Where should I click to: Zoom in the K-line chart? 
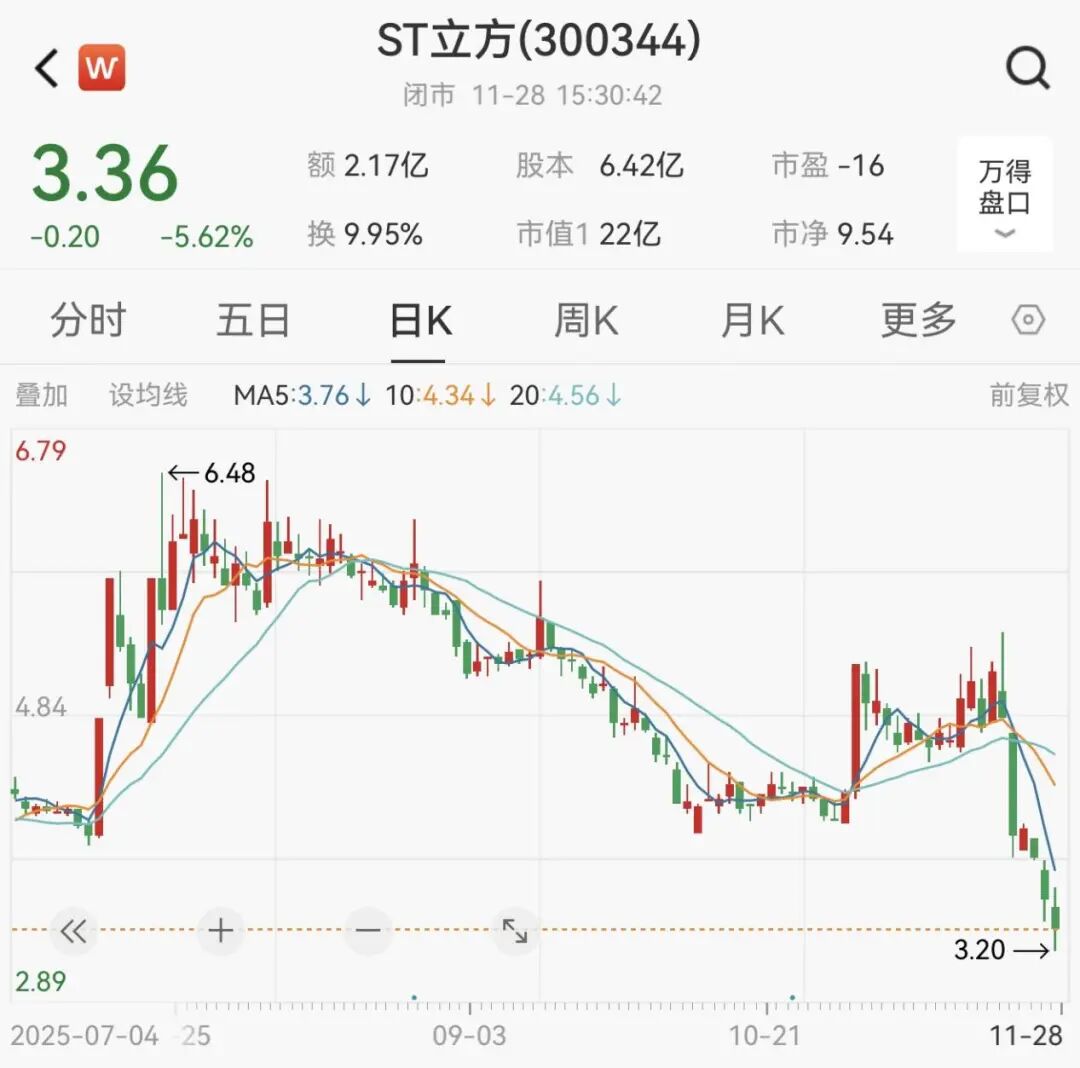click(x=220, y=932)
